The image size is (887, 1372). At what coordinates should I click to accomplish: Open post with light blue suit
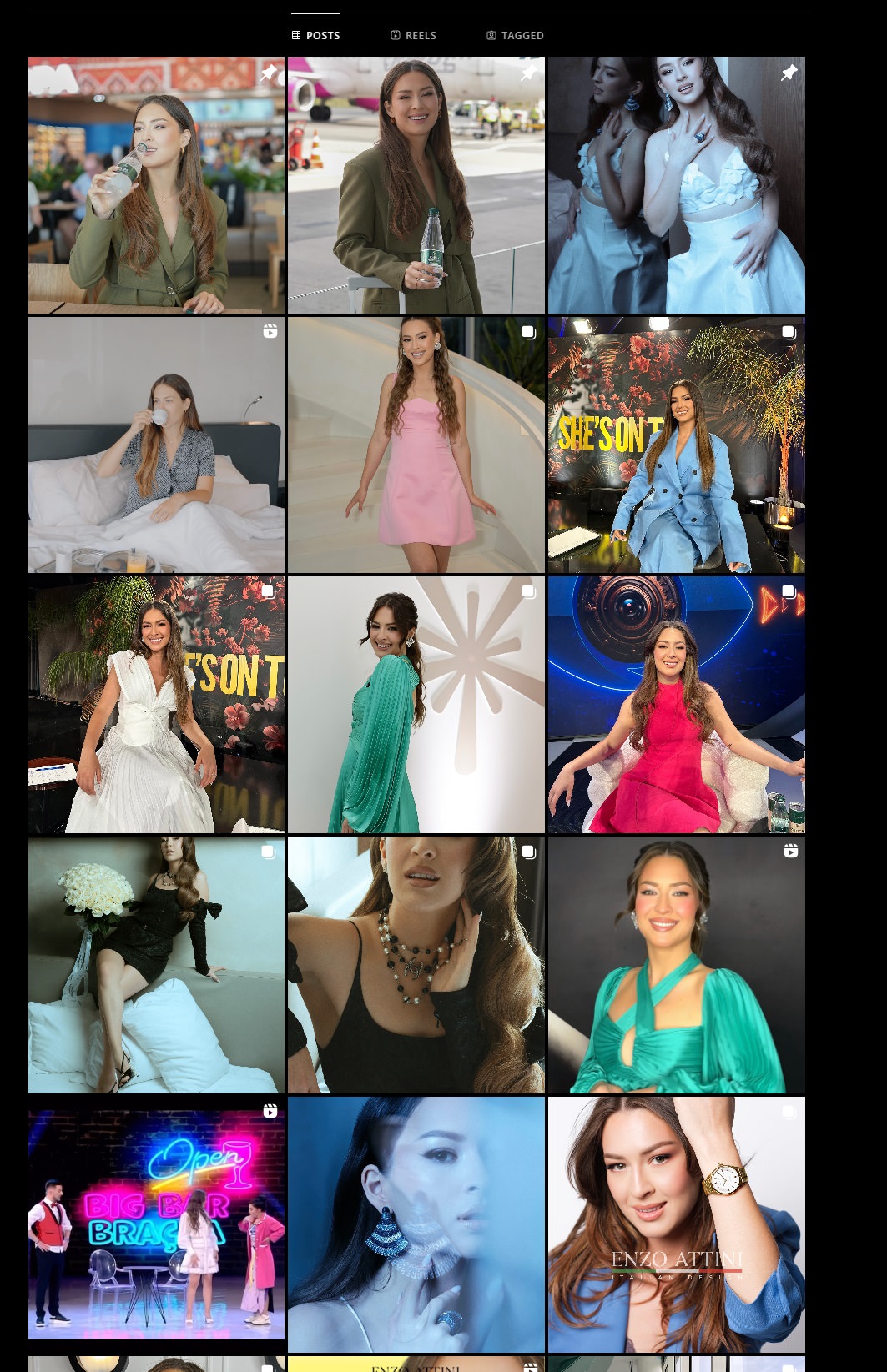click(x=676, y=445)
